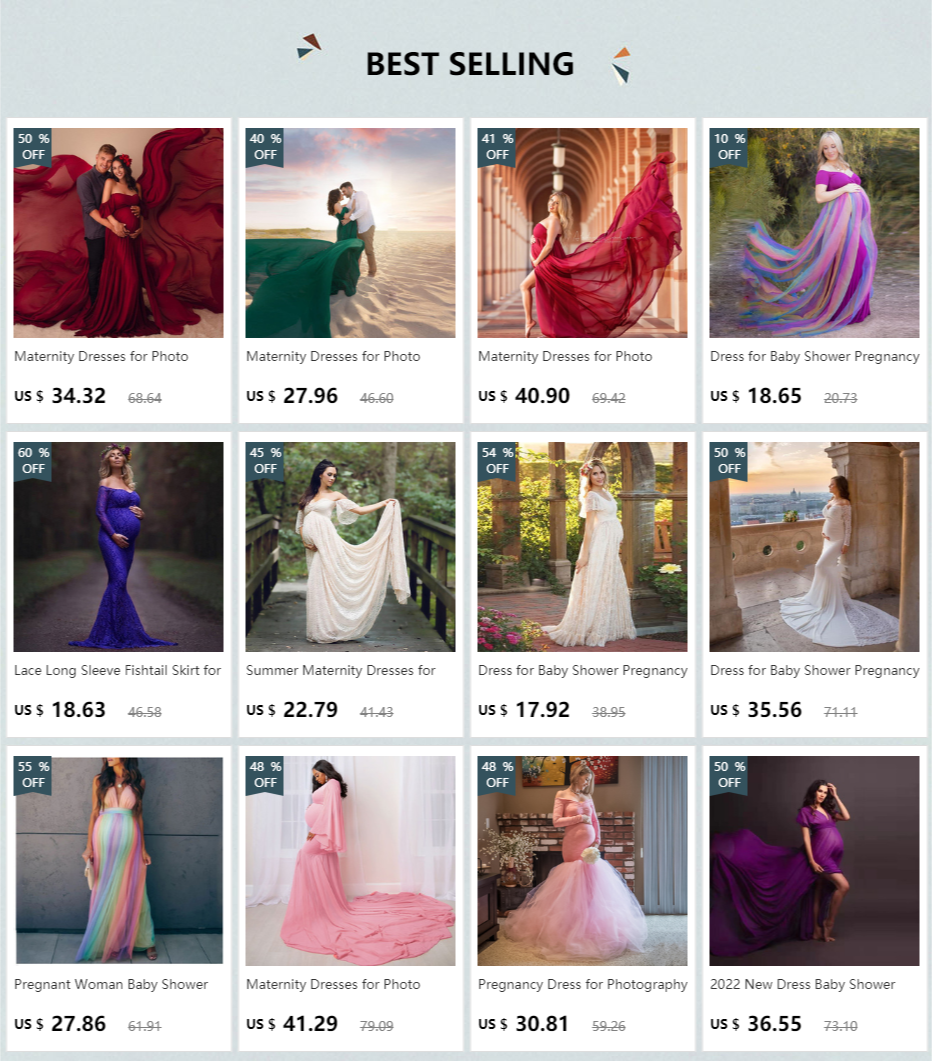View the pink Maternity Dresses item priced US $41.29
Viewport: 932px width, 1061px height.
point(350,861)
